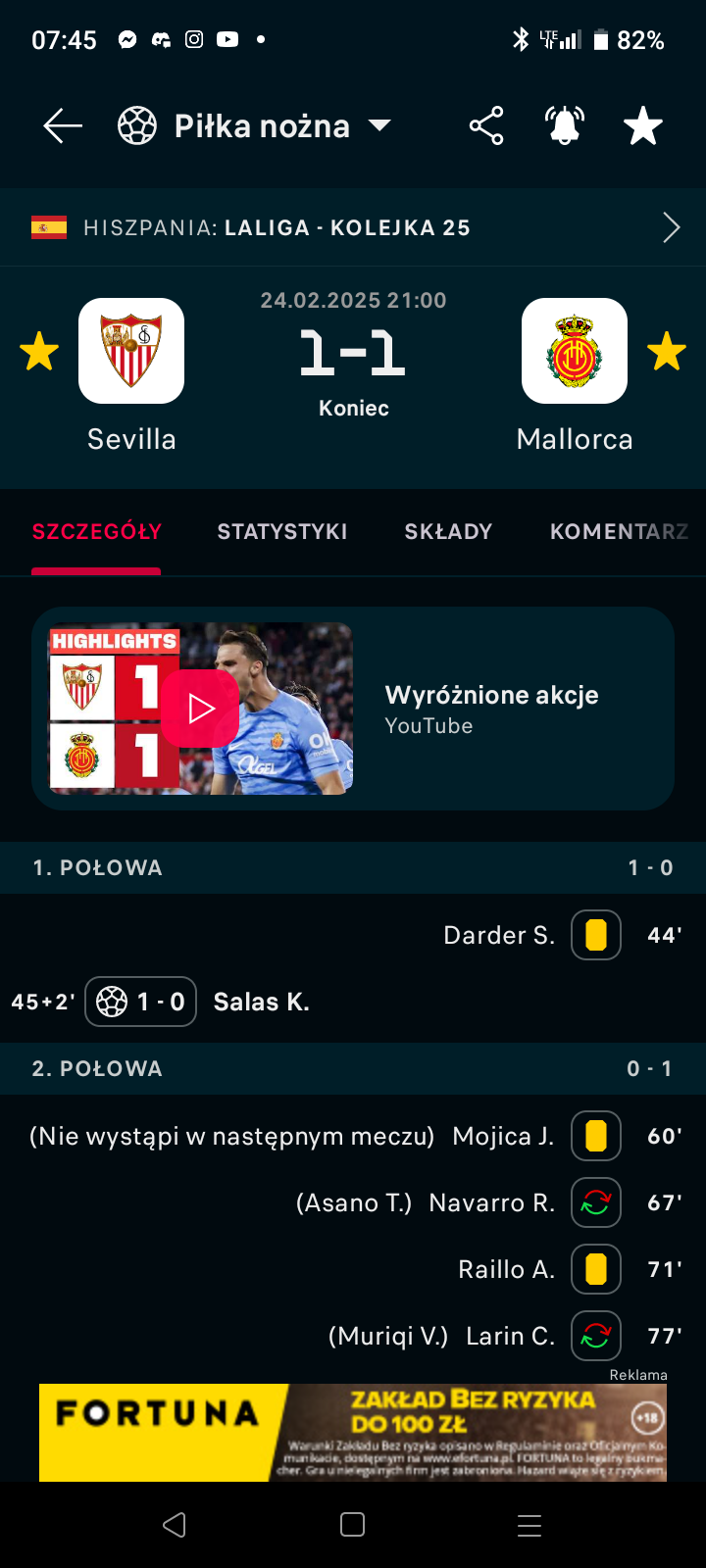Viewport: 706px width, 1568px height.
Task: Open the LaLiga Kolejka 25 league page
Action: coord(353,227)
